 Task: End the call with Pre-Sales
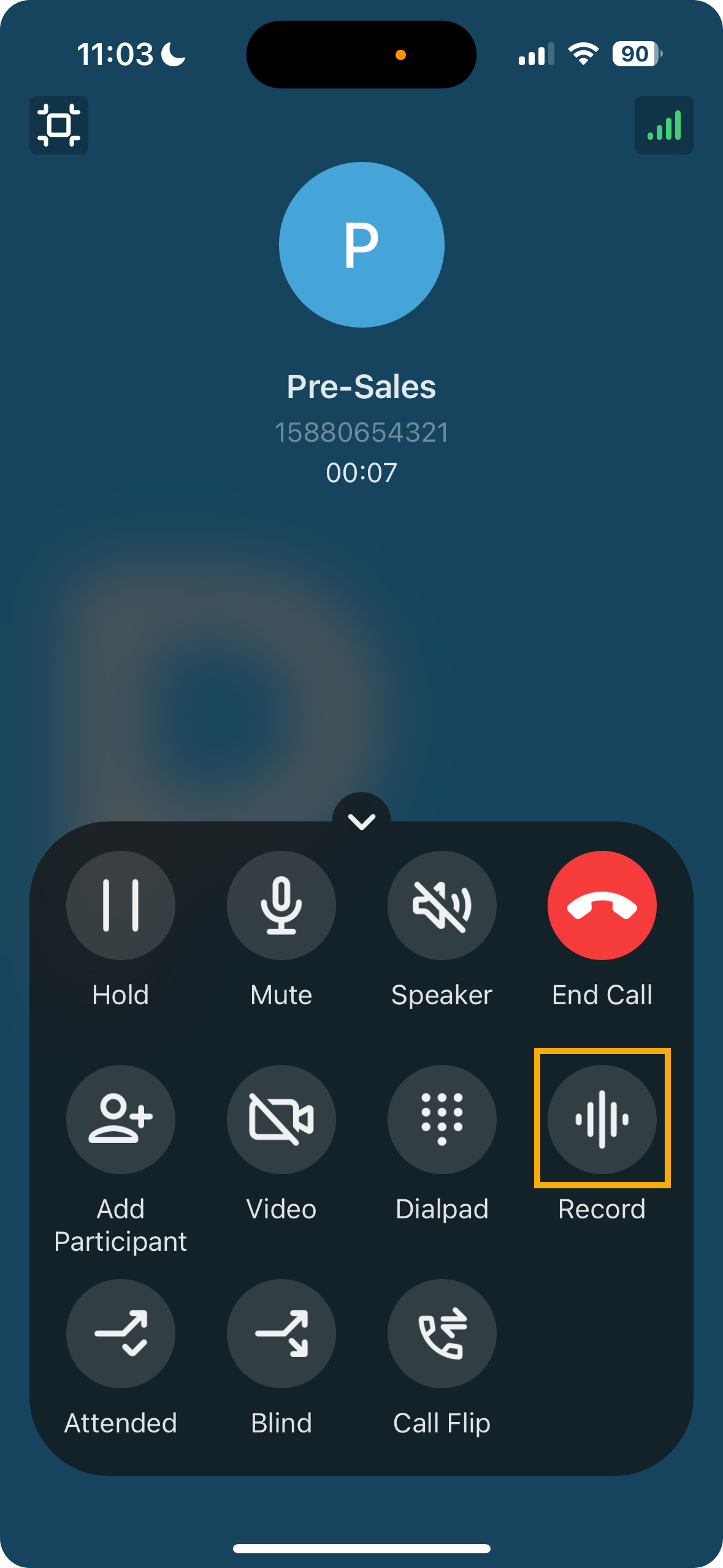coord(602,905)
